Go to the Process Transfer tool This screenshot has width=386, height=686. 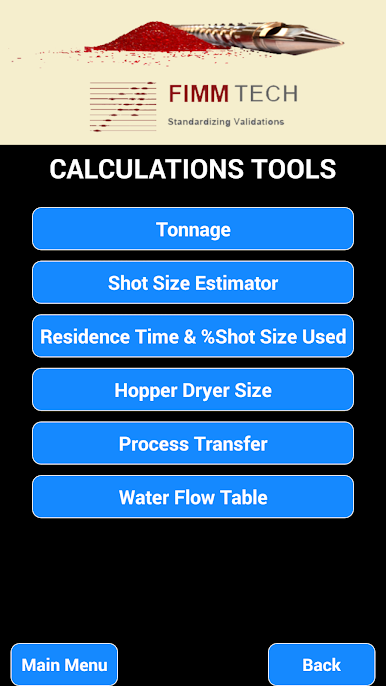click(x=193, y=443)
